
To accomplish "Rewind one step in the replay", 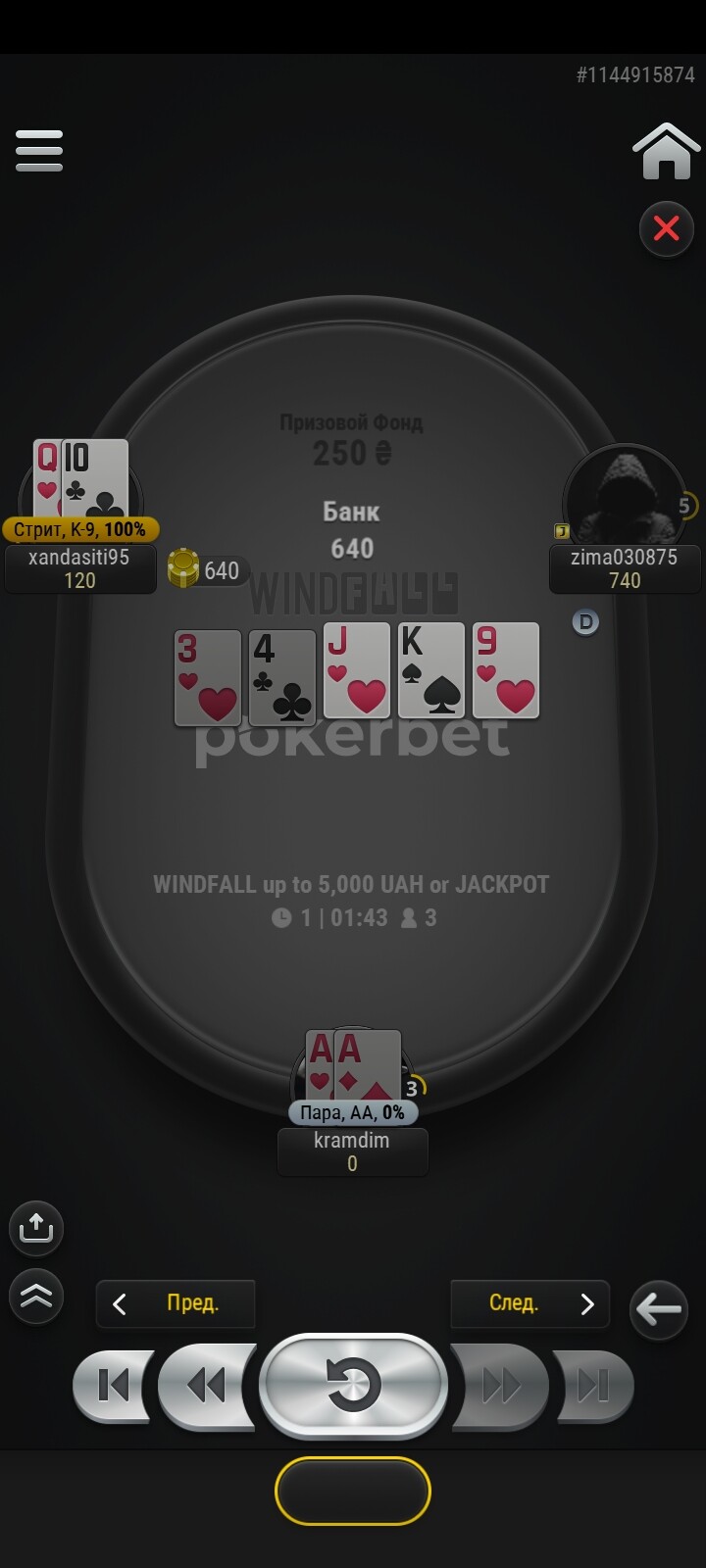I will pyautogui.click(x=206, y=1386).
